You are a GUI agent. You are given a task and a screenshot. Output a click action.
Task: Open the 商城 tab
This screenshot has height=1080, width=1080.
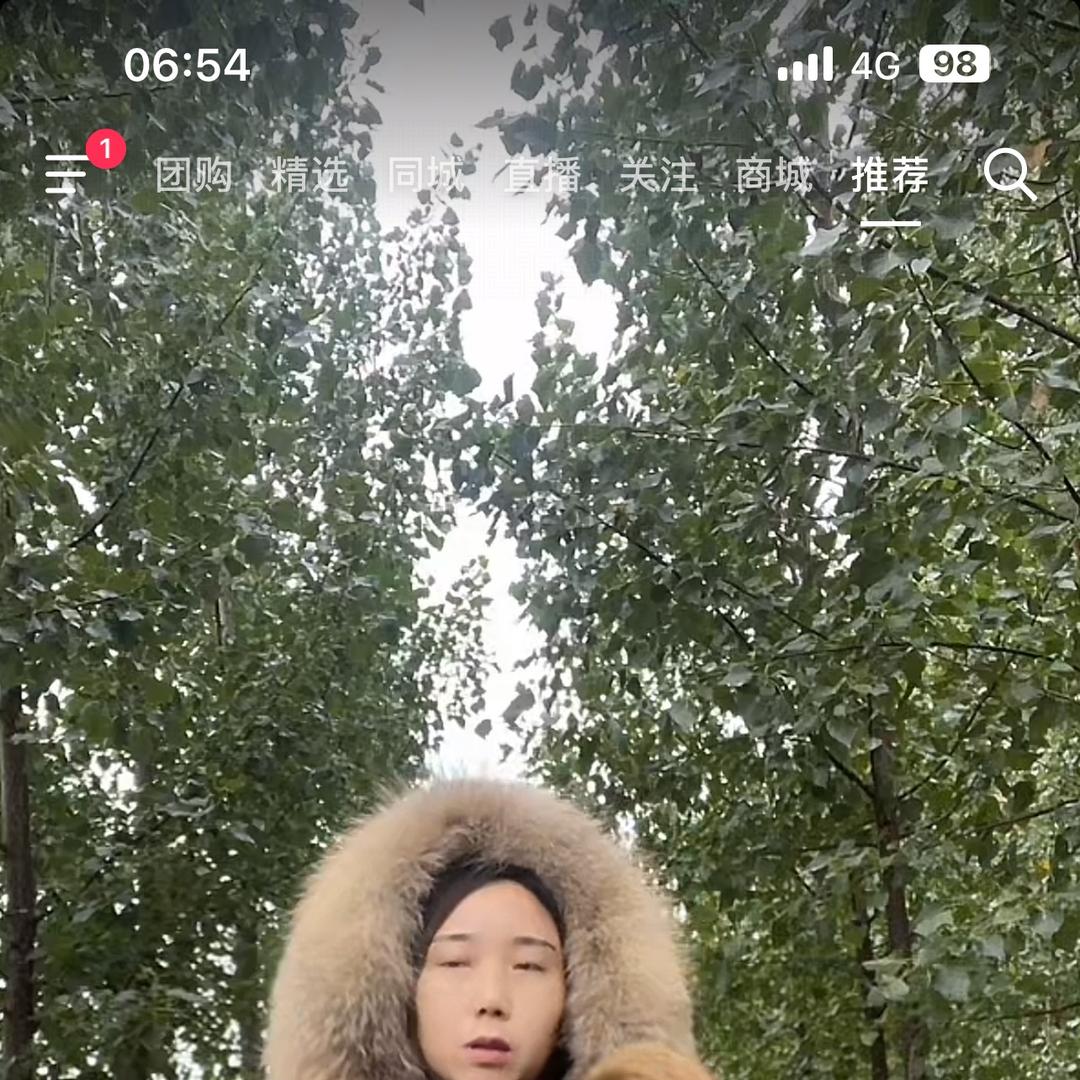pos(774,176)
